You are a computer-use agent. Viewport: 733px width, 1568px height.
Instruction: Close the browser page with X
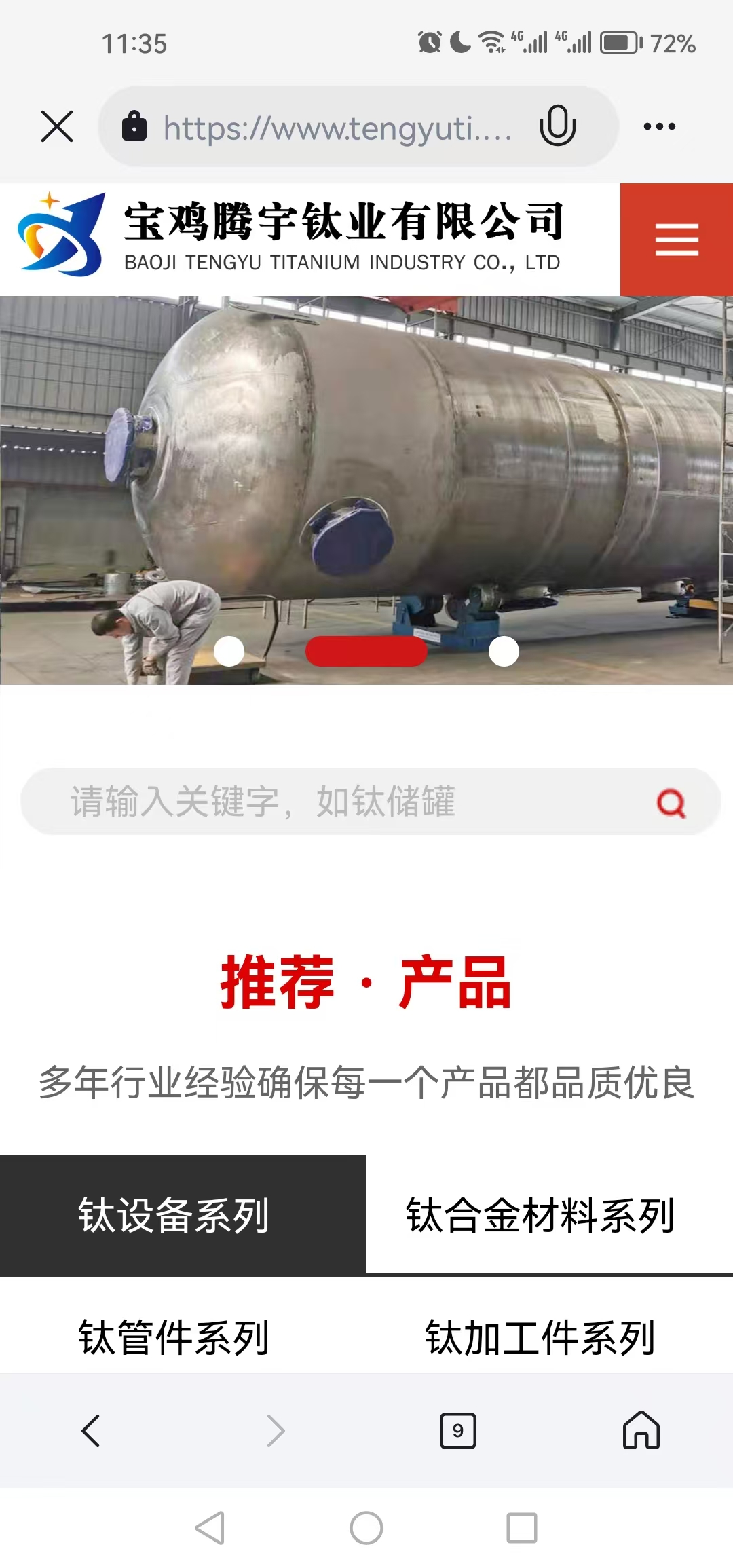[57, 127]
